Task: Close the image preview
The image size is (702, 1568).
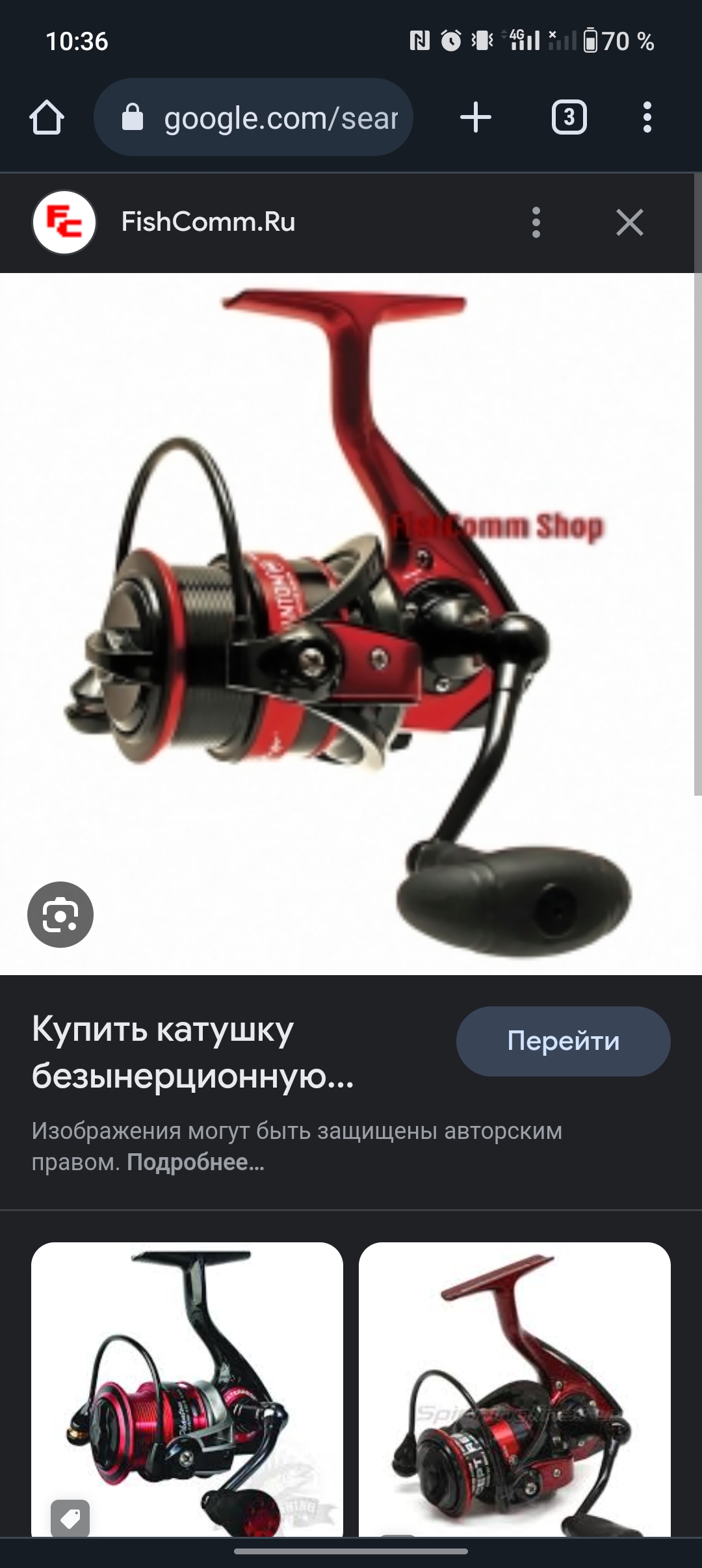Action: (x=629, y=222)
